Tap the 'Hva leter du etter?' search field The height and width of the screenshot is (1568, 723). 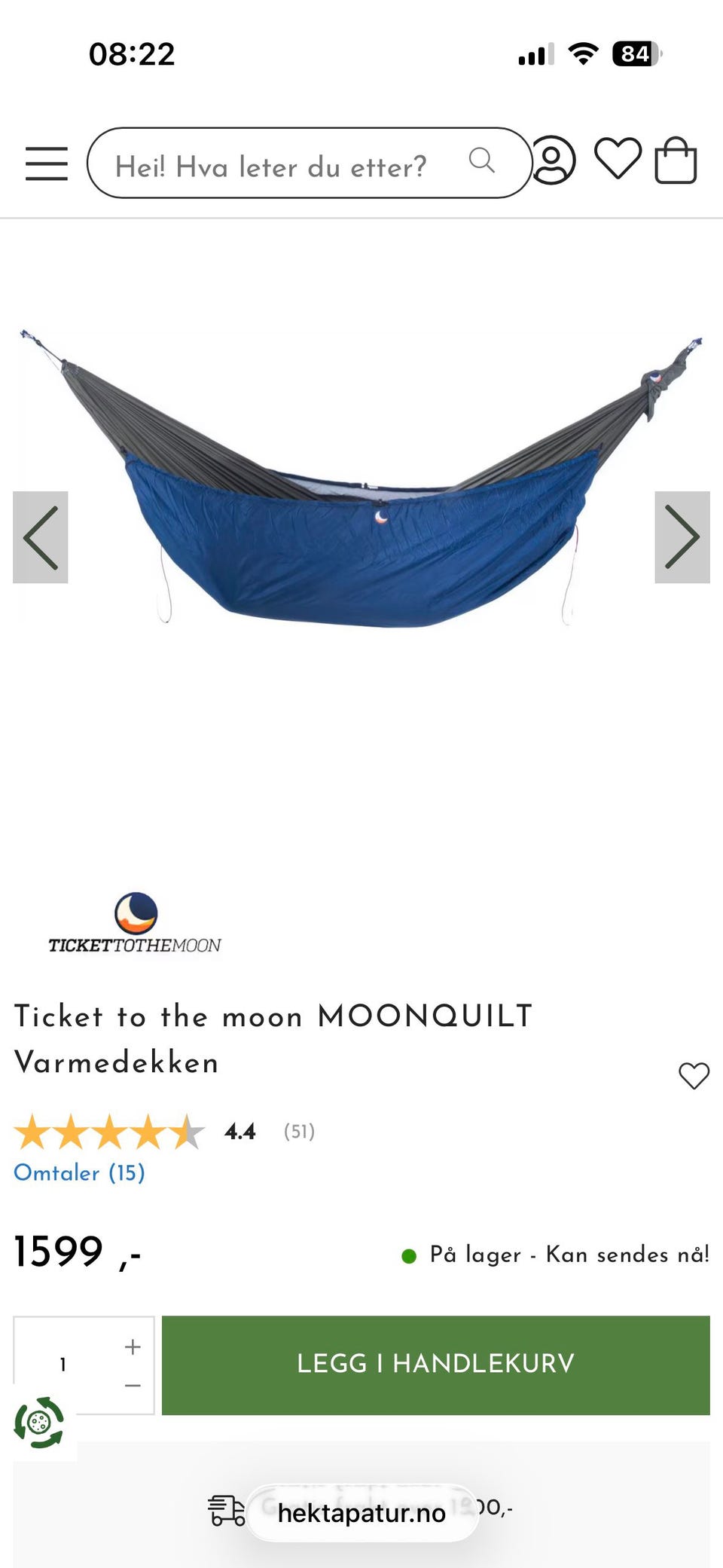click(x=286, y=164)
